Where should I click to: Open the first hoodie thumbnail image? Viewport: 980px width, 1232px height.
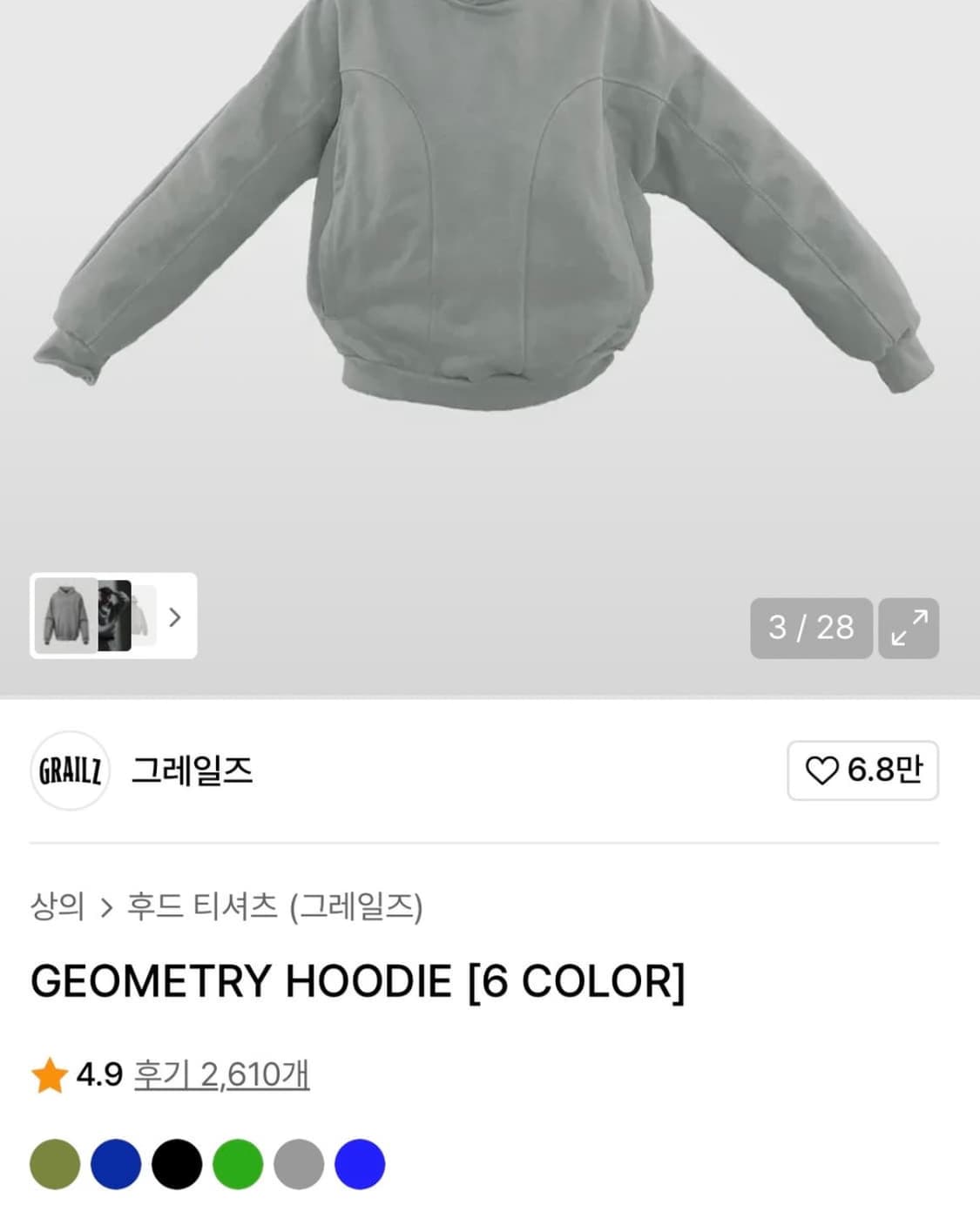66,617
